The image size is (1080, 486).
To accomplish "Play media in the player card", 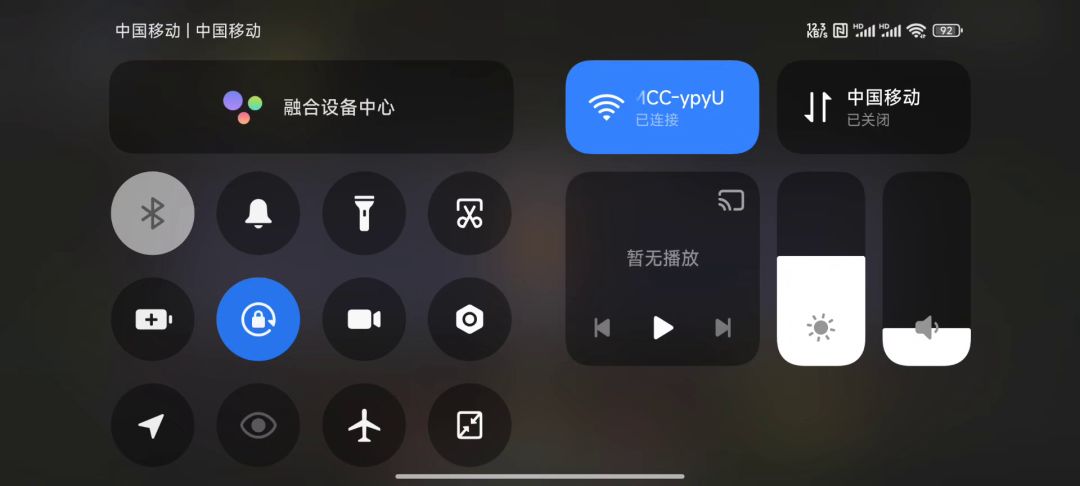I will click(662, 327).
